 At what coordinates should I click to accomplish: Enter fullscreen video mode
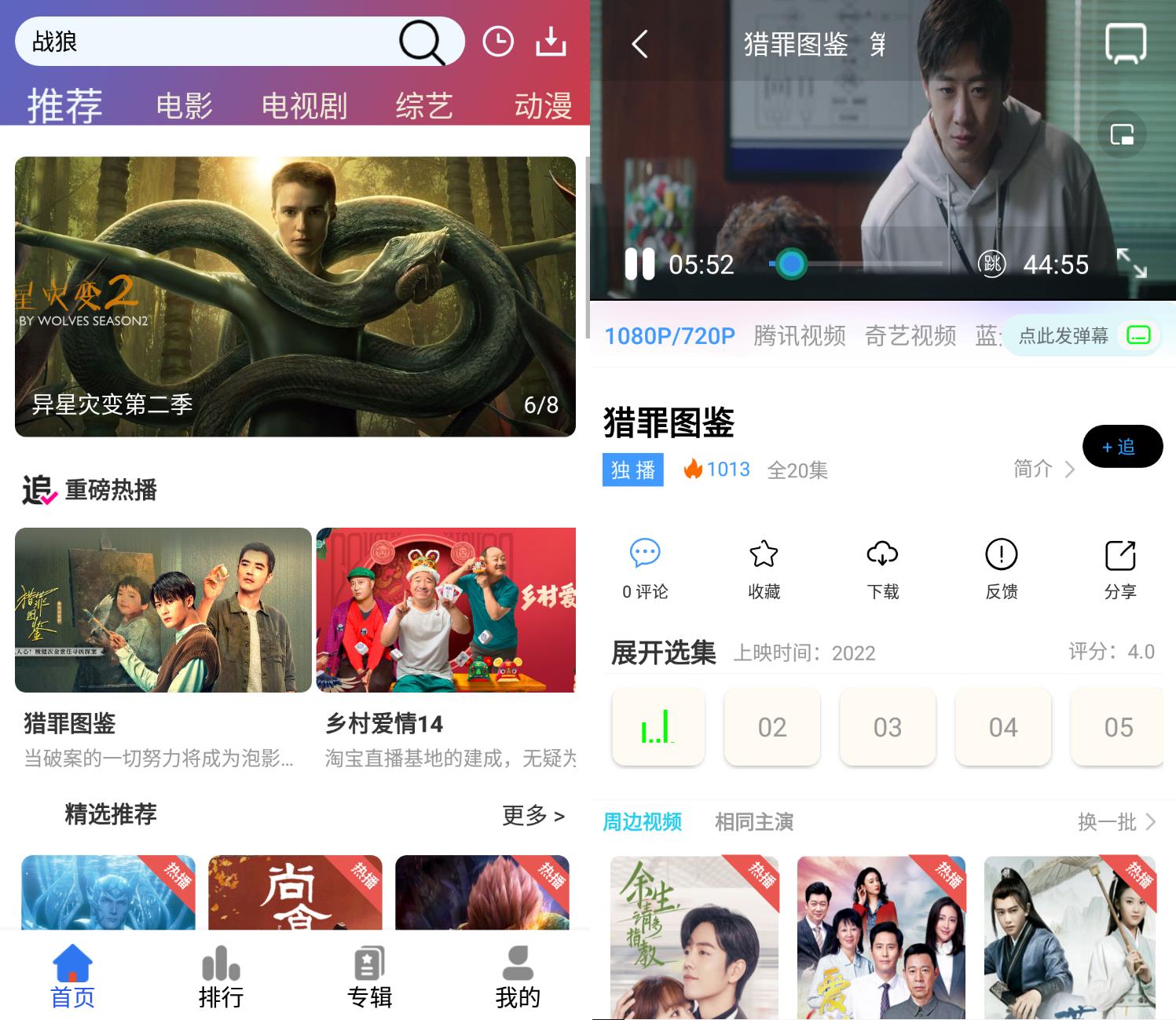coord(1131,263)
